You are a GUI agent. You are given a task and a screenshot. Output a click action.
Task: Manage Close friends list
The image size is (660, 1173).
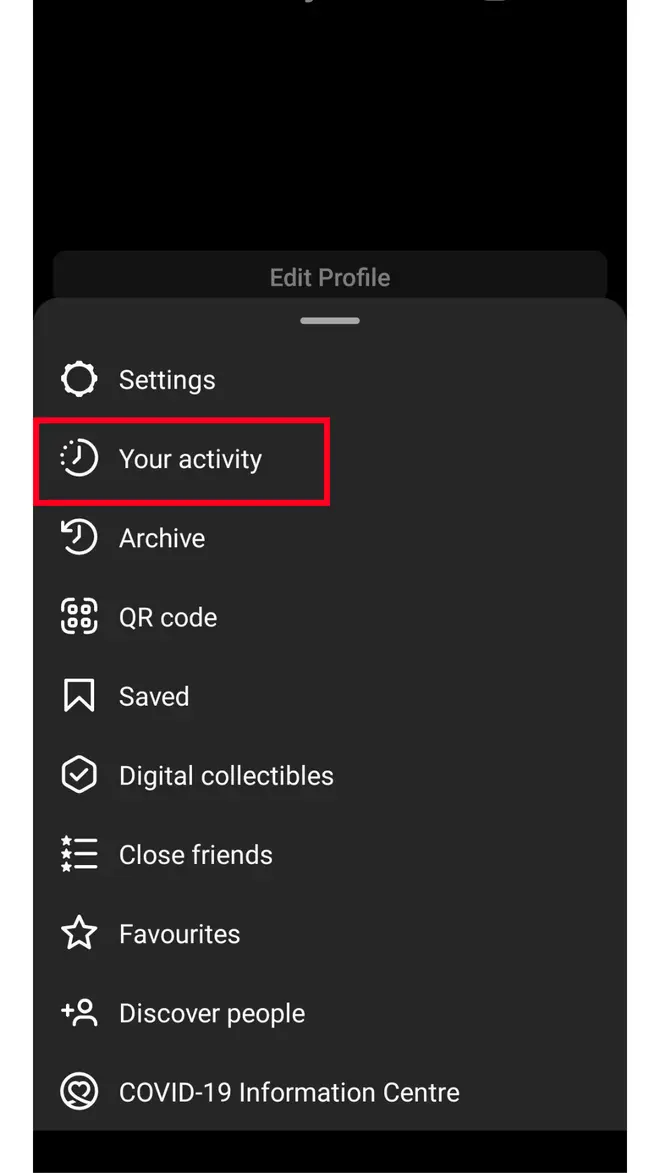pyautogui.click(x=329, y=855)
